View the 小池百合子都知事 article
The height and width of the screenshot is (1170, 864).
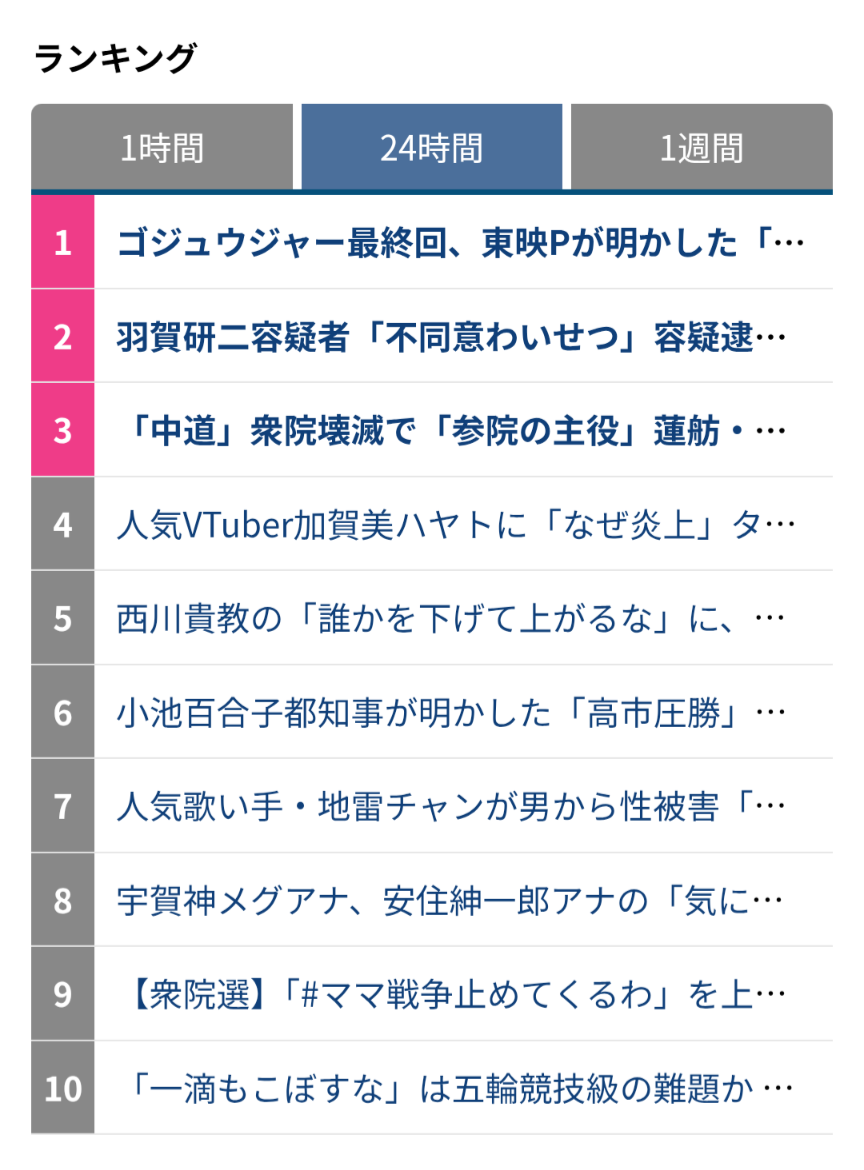tap(450, 713)
